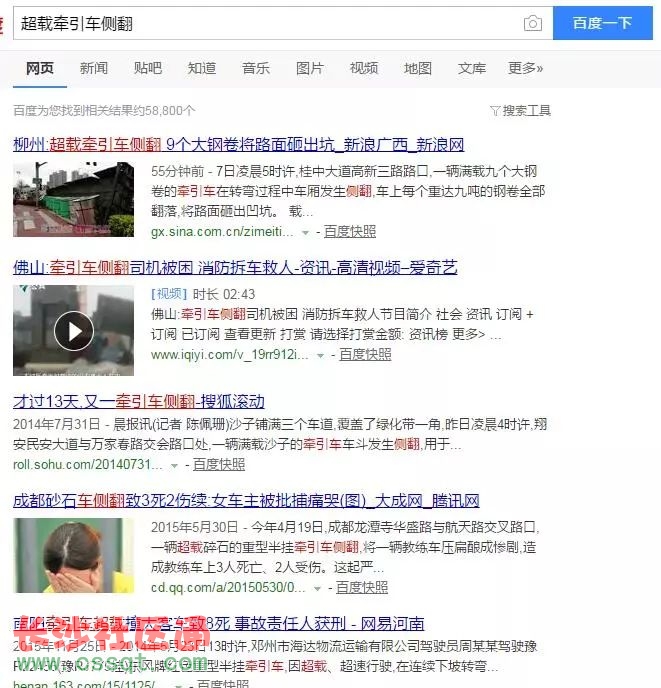
Task: Play the iQiyi video thumbnail
Action: click(73, 331)
